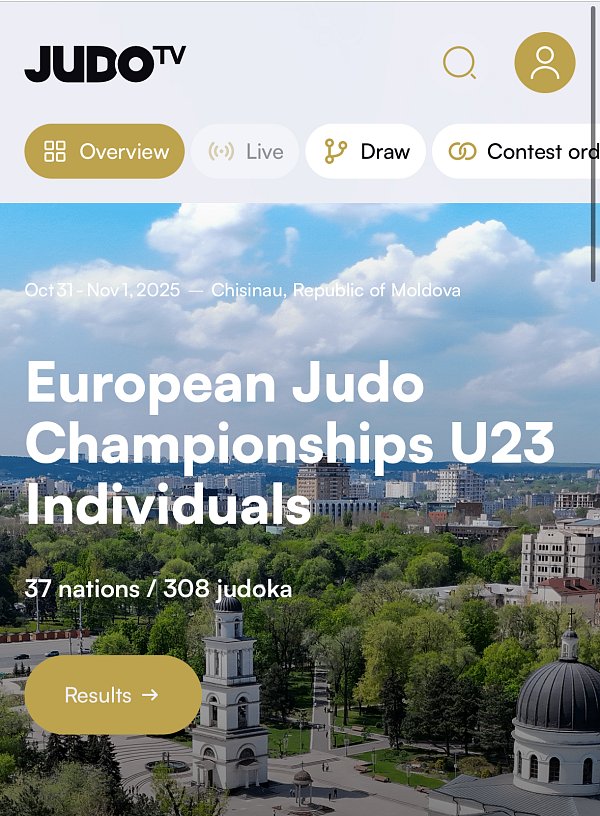Switch to the Draw tab
Image resolution: width=600 pixels, height=816 pixels.
click(366, 151)
